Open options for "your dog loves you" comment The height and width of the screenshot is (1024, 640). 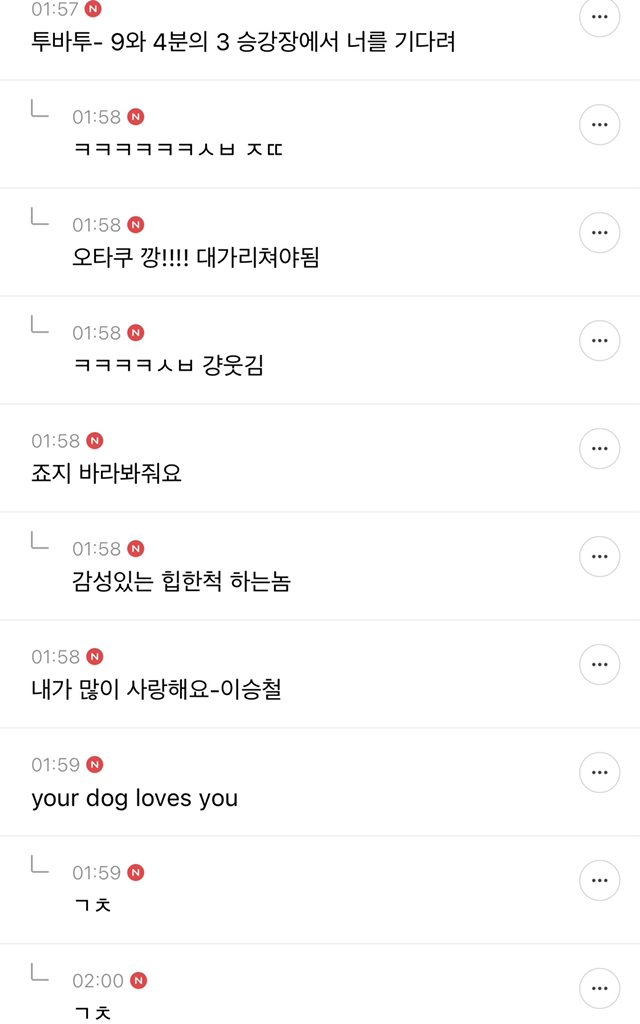click(599, 773)
